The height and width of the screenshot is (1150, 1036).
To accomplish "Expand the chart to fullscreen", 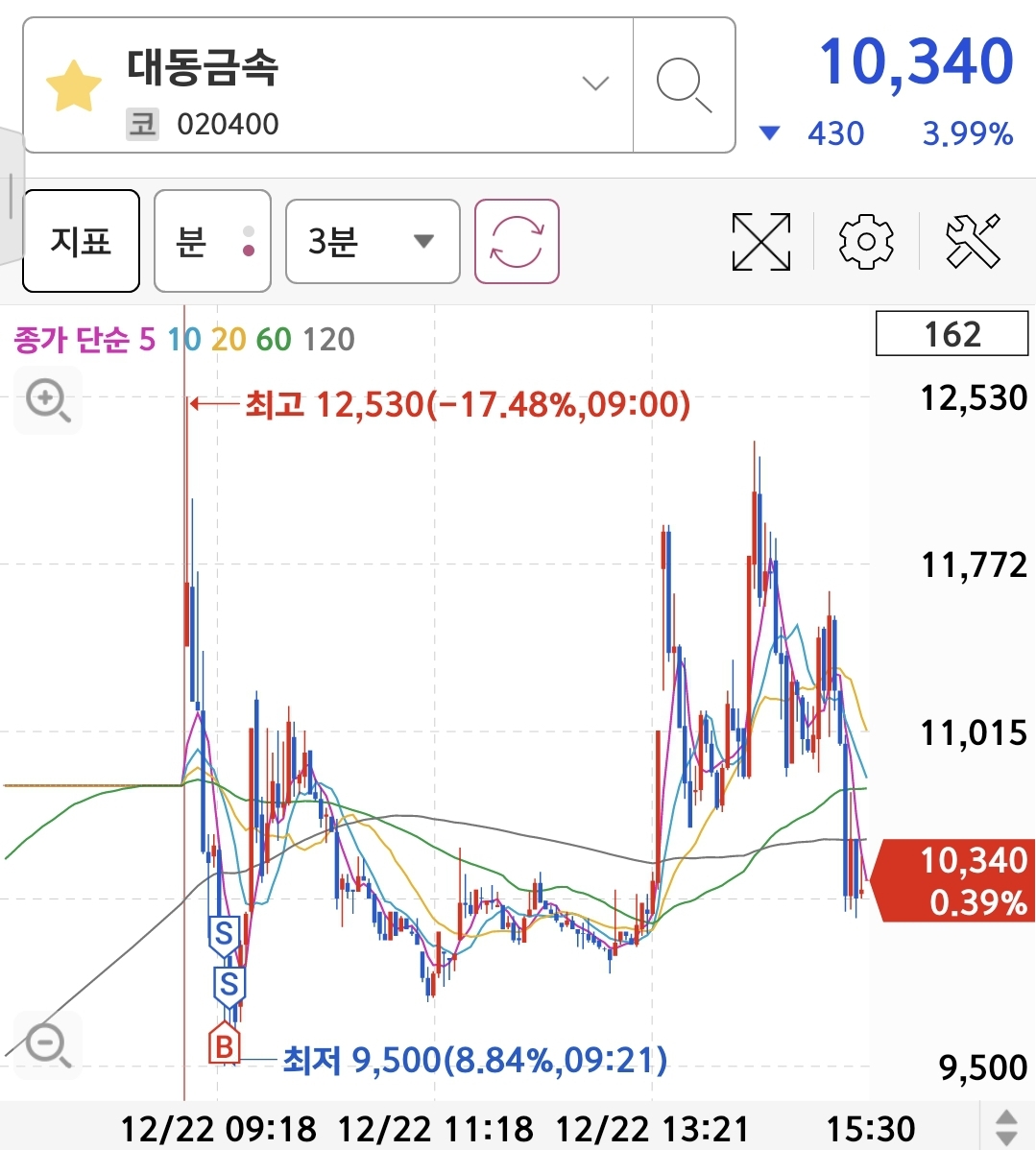I will click(760, 241).
